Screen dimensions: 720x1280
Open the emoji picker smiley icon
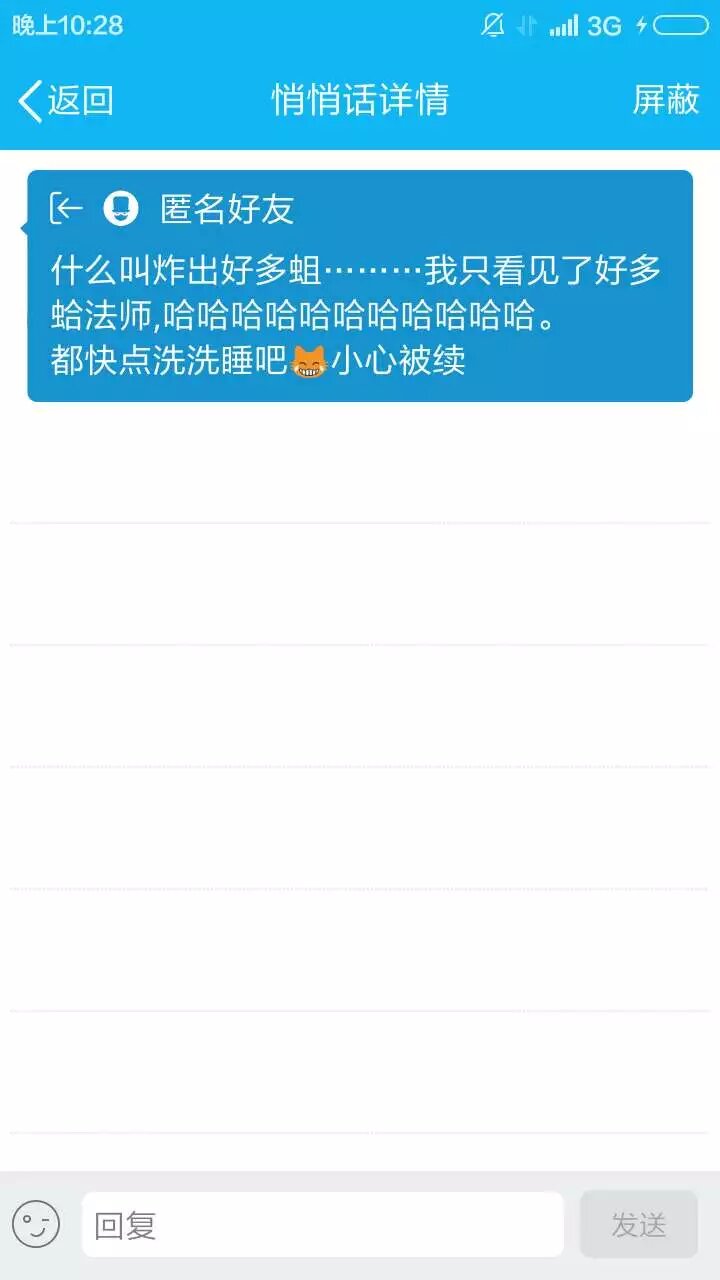(x=36, y=1224)
